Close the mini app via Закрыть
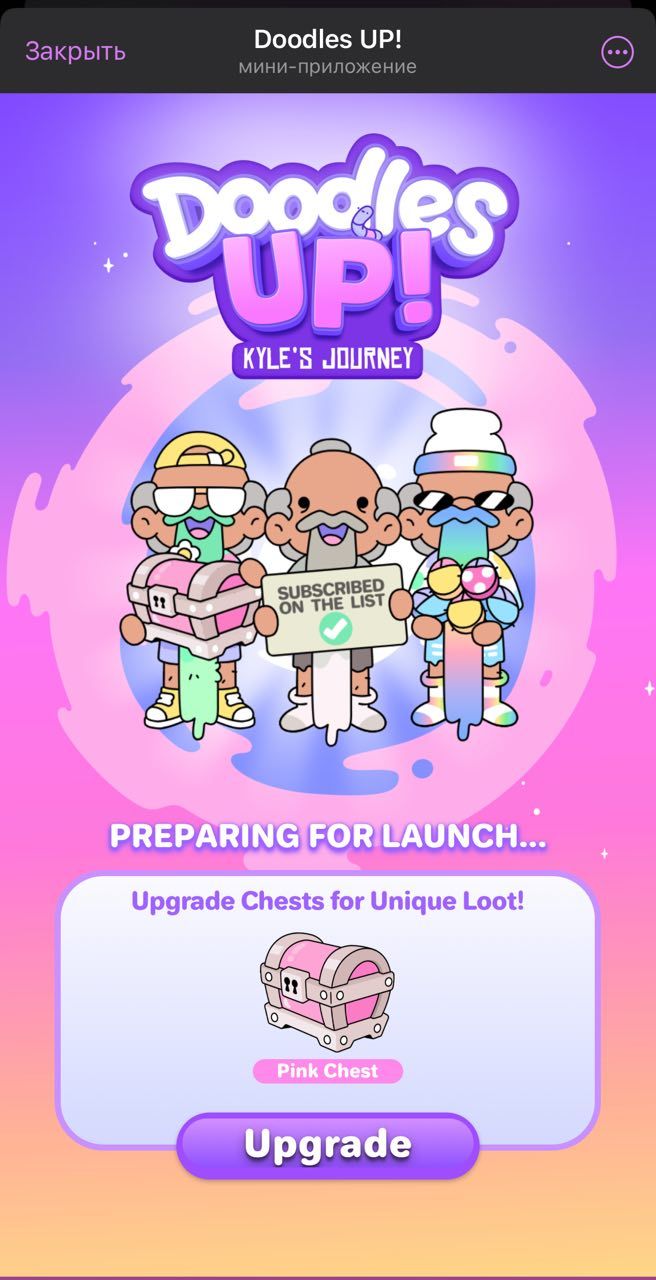 pos(75,52)
